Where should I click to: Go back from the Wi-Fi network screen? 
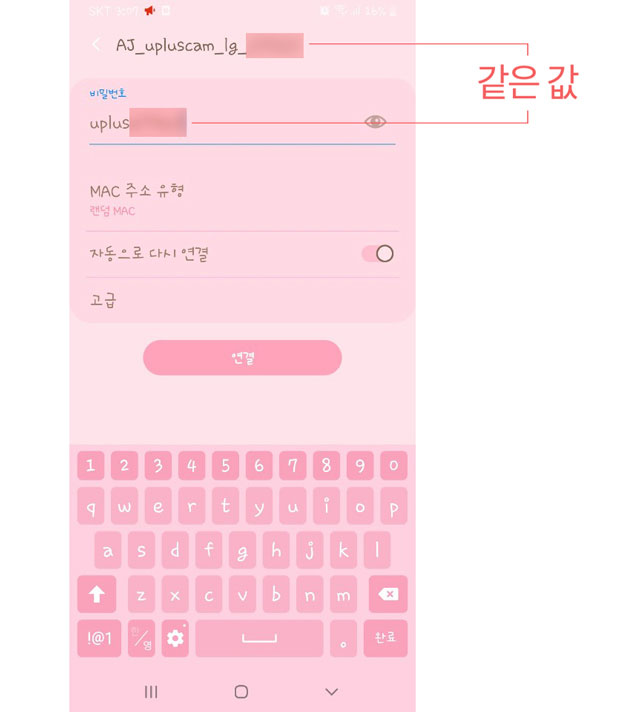(97, 45)
